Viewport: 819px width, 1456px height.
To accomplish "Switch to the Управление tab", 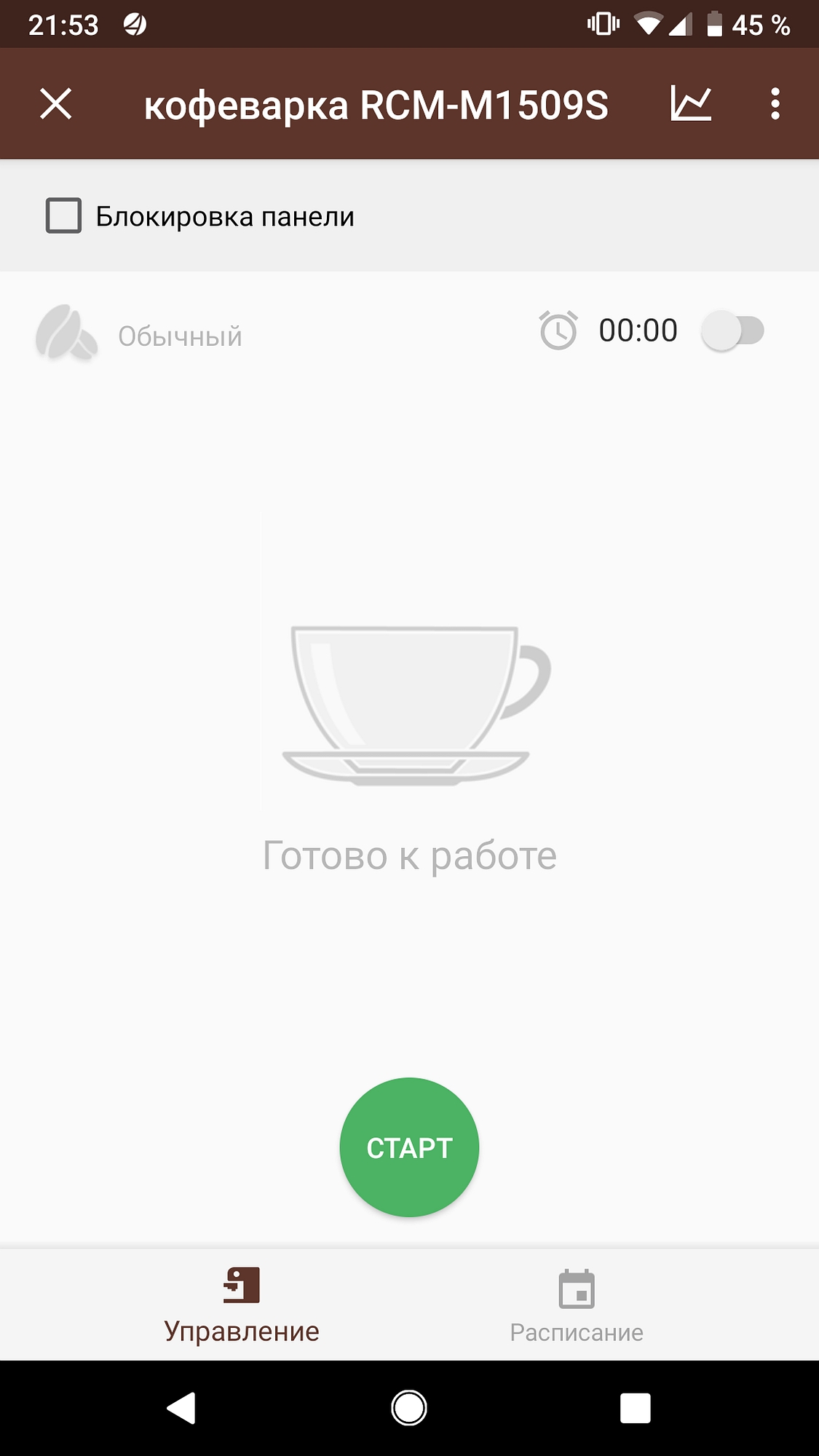I will click(242, 1305).
